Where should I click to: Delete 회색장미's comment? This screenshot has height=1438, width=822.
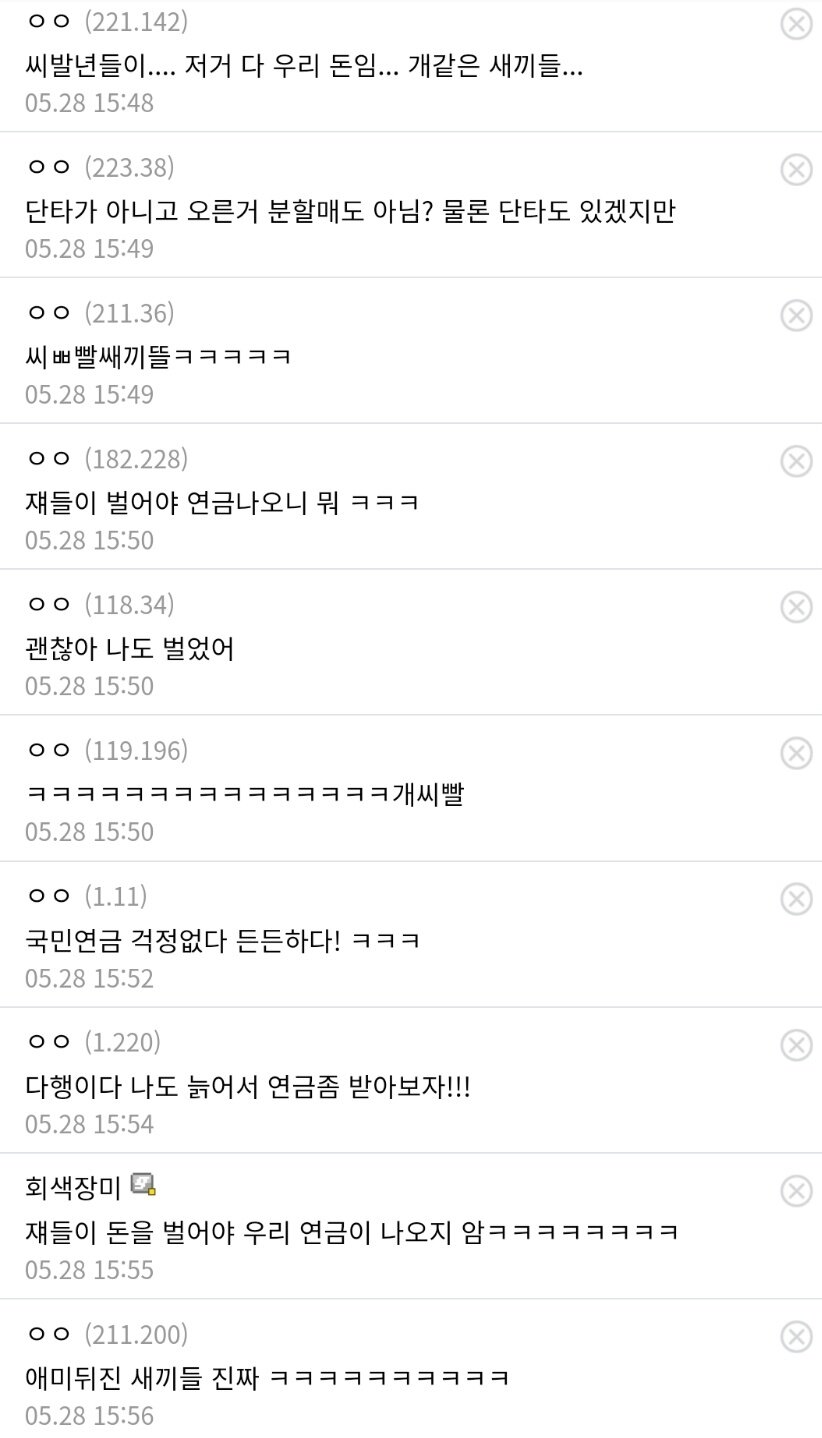tap(796, 1191)
